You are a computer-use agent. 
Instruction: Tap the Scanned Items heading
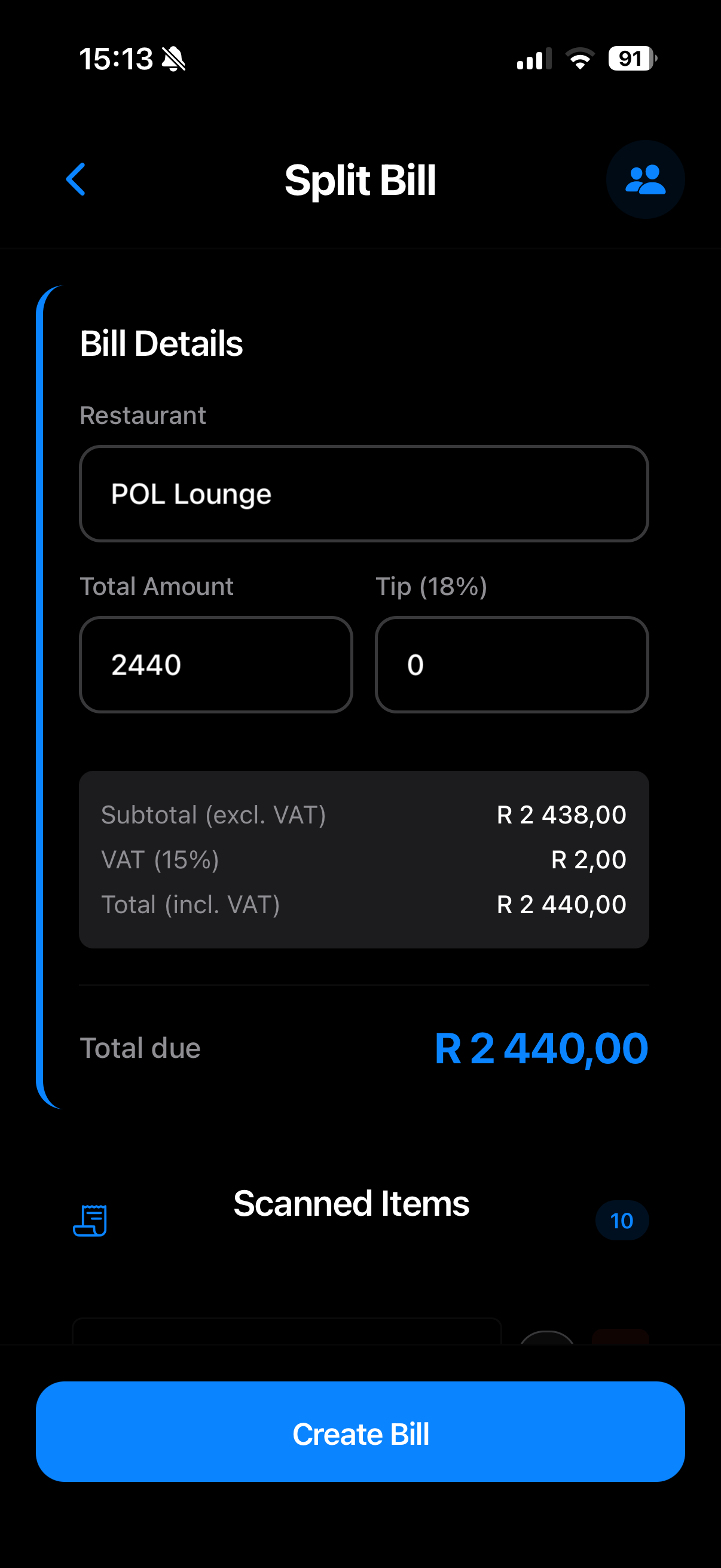click(x=351, y=1203)
